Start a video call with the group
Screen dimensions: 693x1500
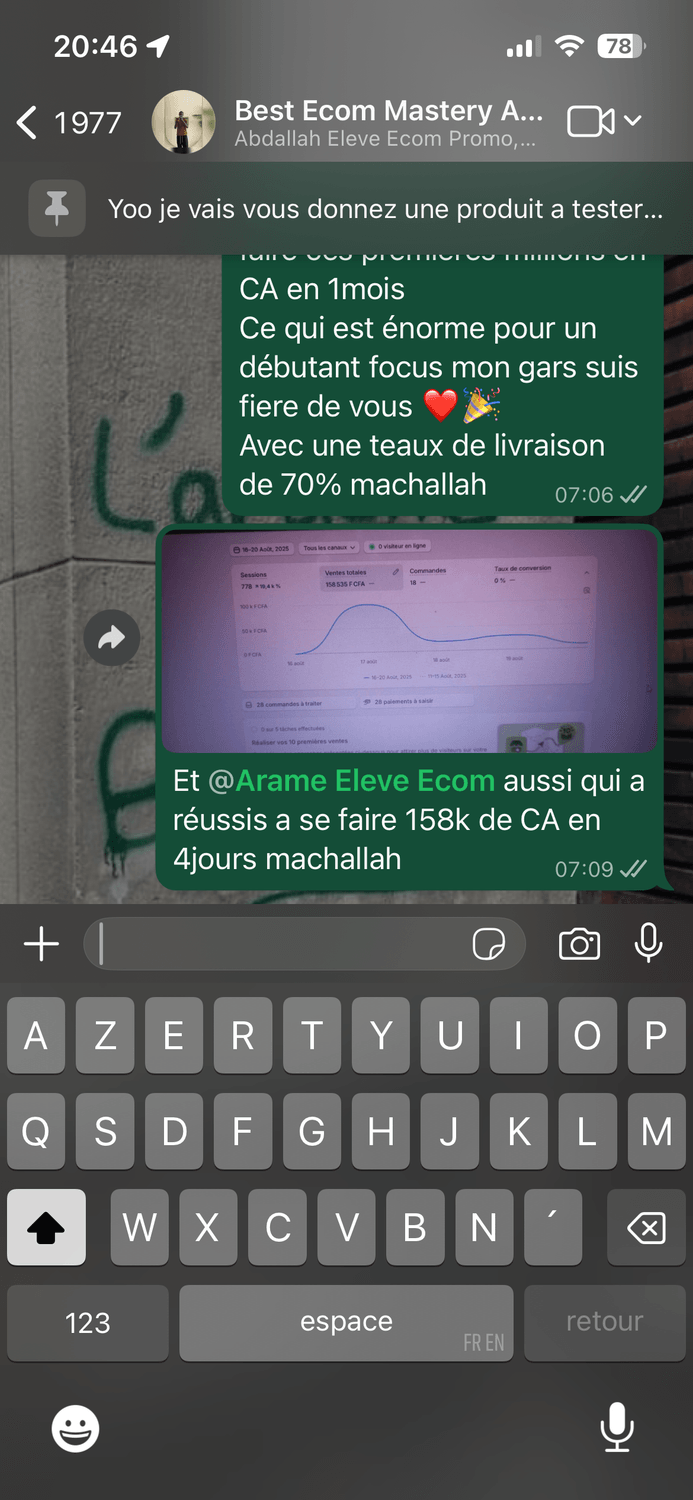590,122
